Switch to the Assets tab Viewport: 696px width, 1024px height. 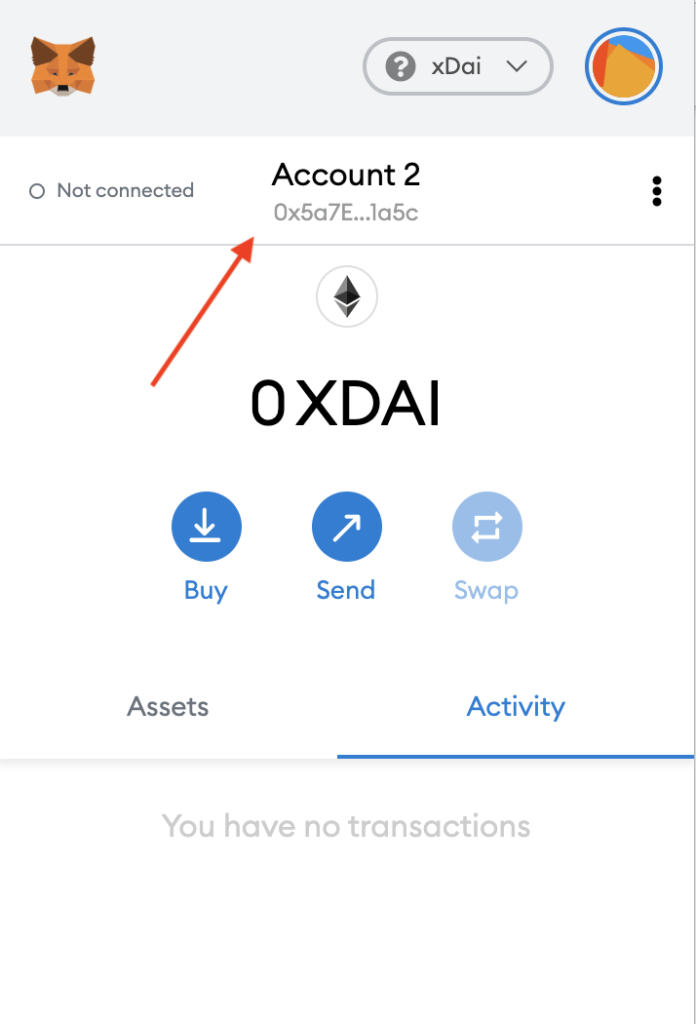pos(168,707)
